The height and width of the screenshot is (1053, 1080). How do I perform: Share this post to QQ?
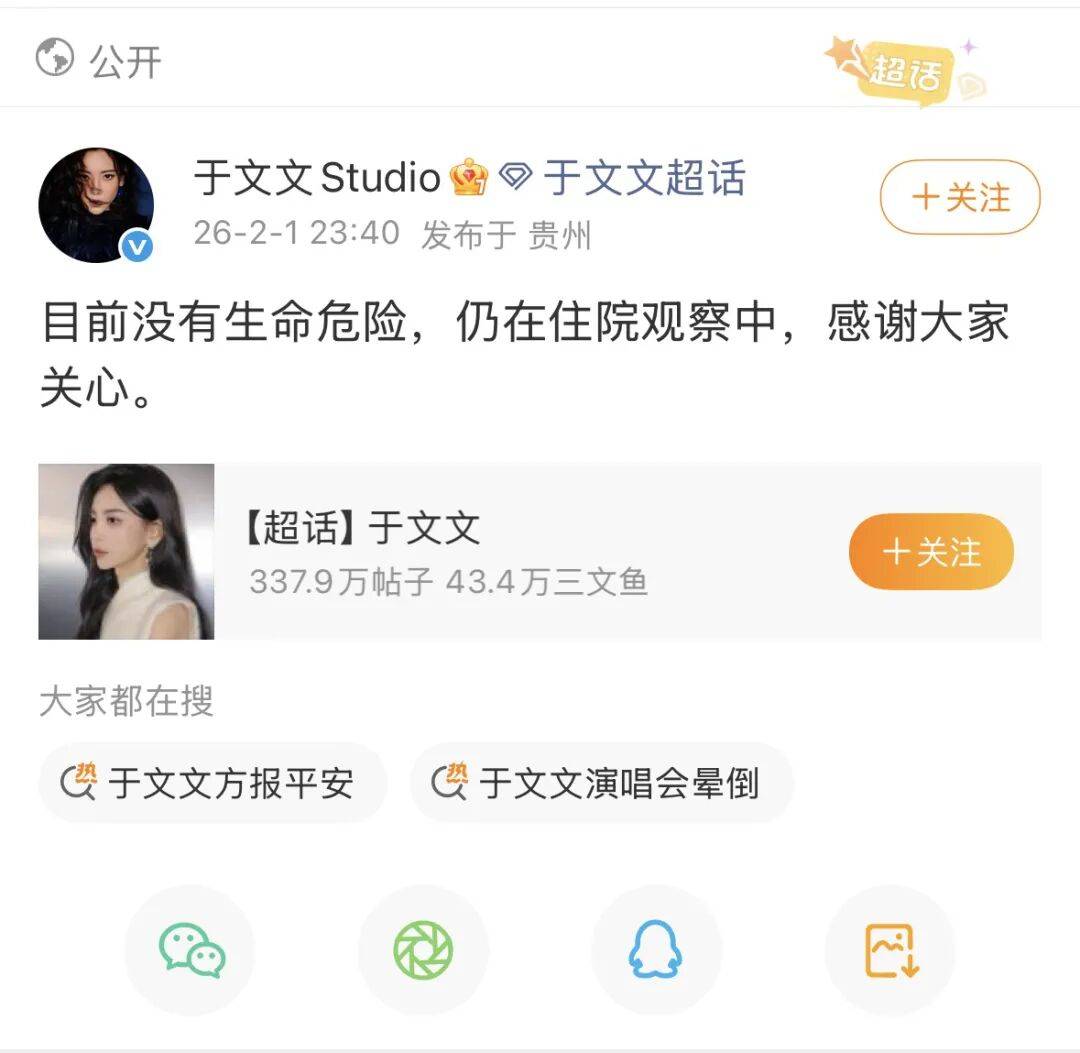[x=655, y=949]
